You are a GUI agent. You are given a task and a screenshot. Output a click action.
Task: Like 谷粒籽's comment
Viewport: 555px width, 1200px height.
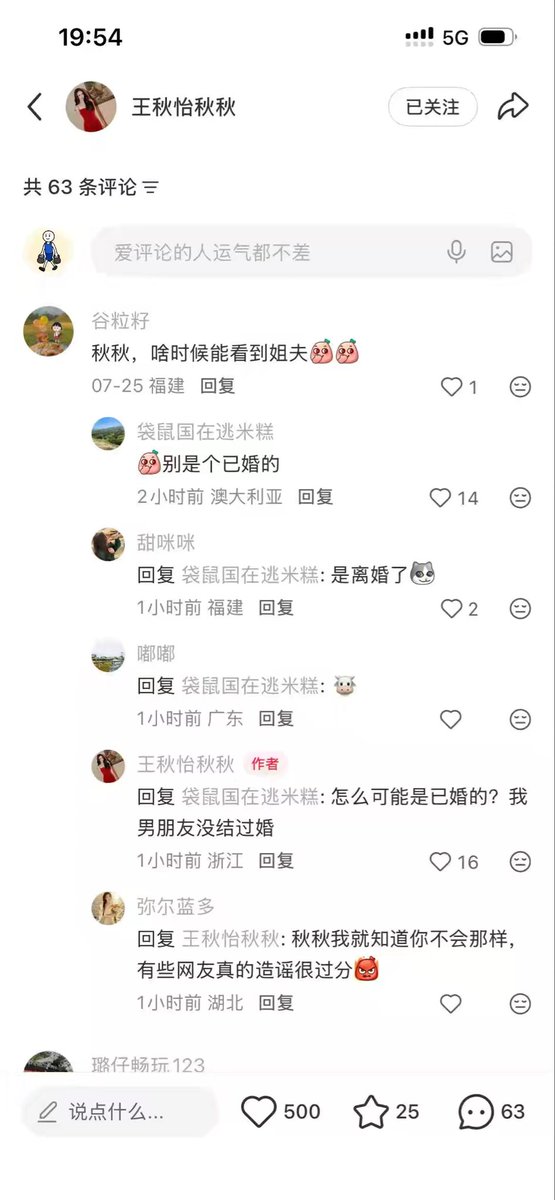(x=453, y=387)
